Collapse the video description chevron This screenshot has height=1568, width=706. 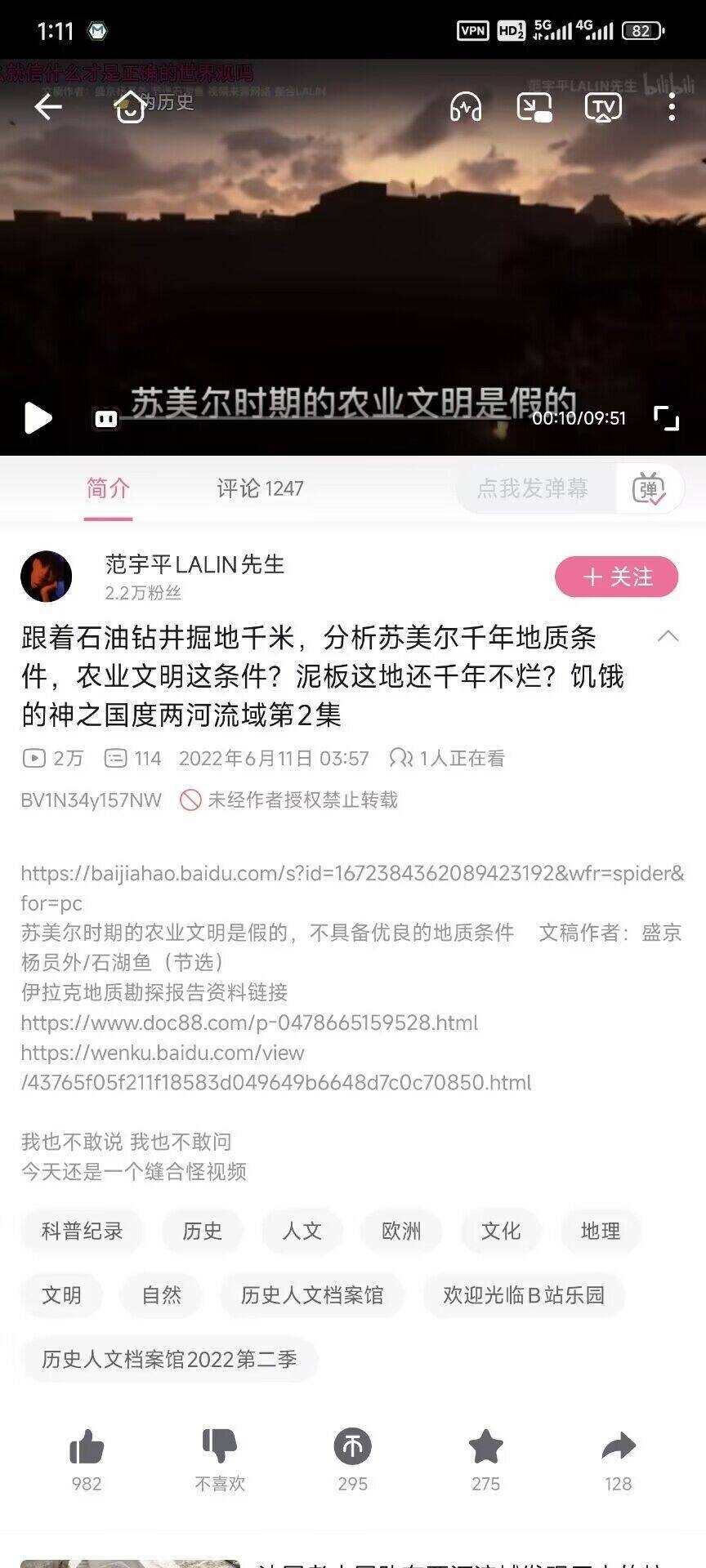(668, 635)
